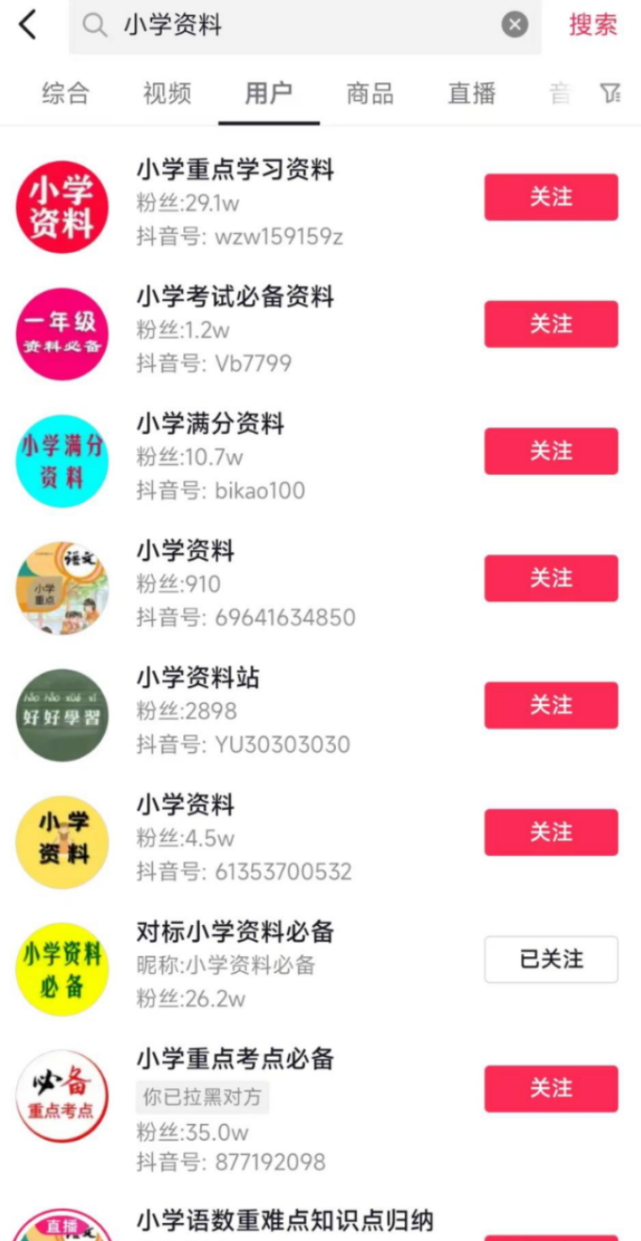Follow the user 小学满分资料
641x1241 pixels.
click(x=551, y=451)
